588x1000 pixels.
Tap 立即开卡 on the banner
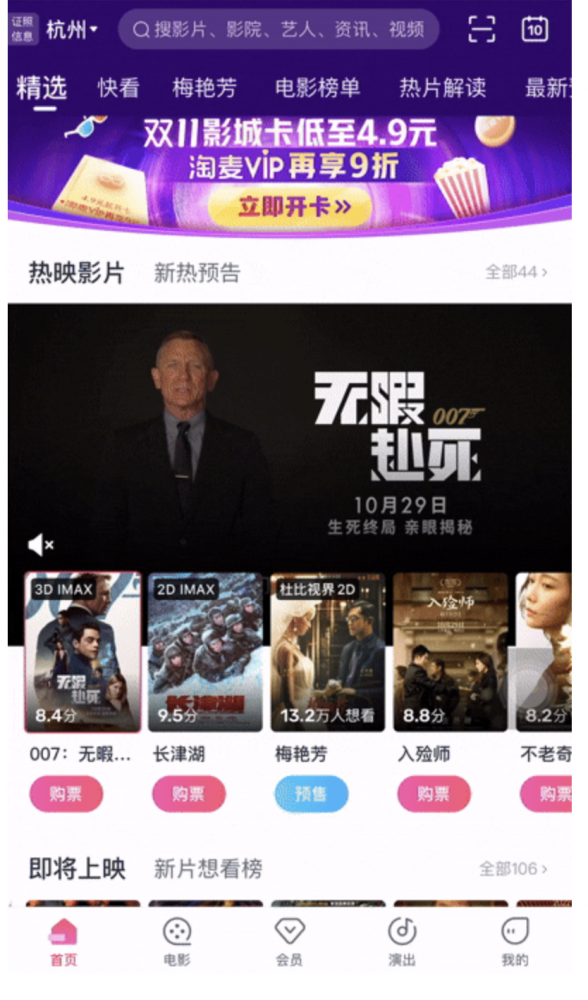click(x=291, y=207)
